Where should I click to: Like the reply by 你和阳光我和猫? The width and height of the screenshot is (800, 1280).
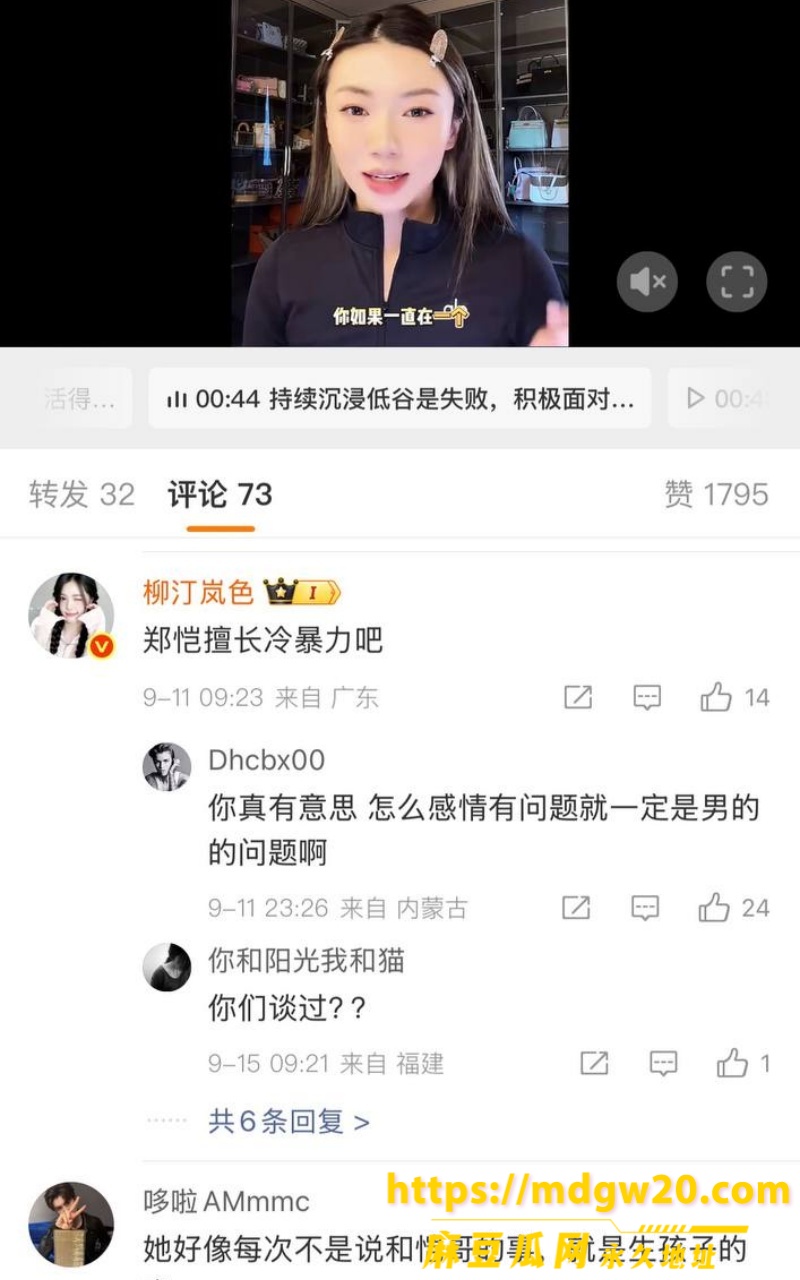pyautogui.click(x=743, y=1063)
